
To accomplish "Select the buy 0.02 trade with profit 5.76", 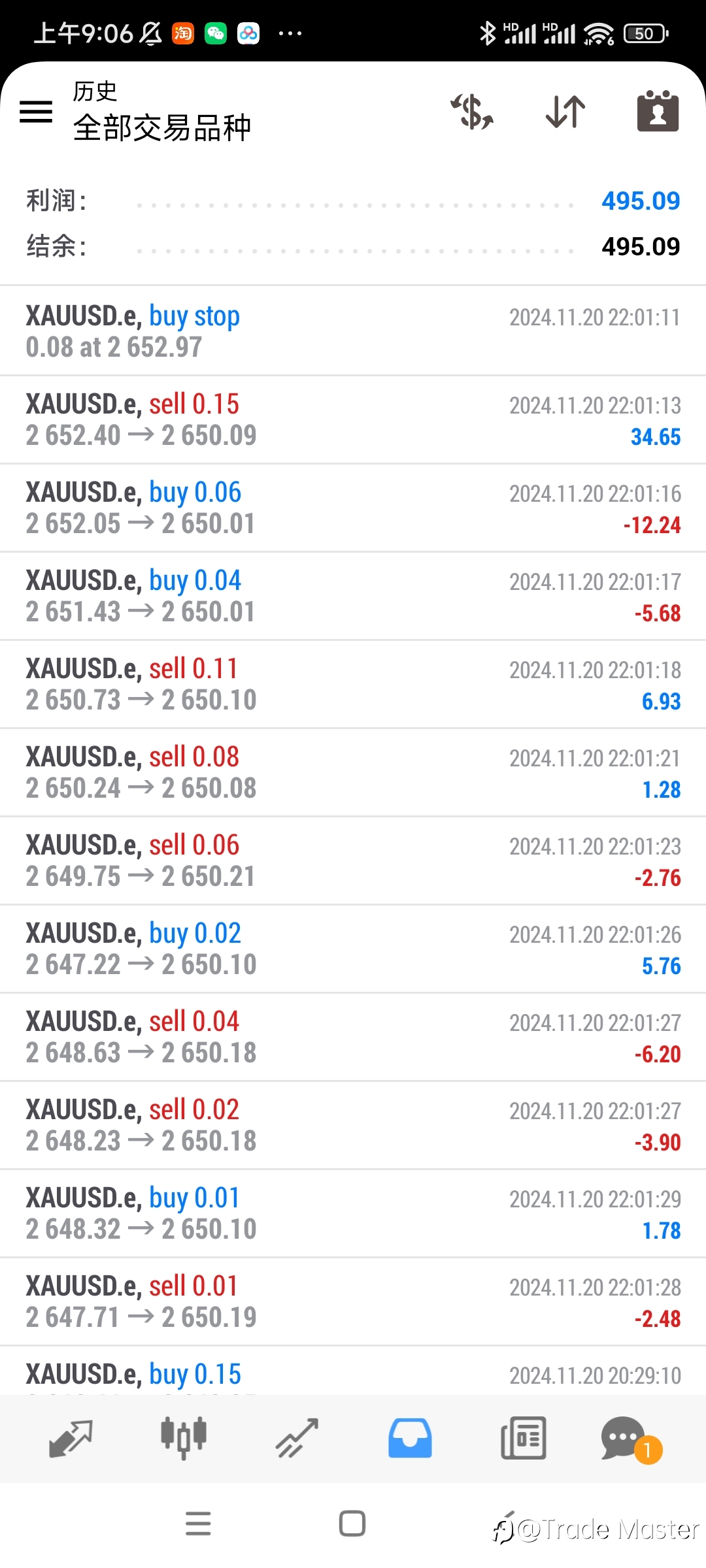I will coord(353,949).
